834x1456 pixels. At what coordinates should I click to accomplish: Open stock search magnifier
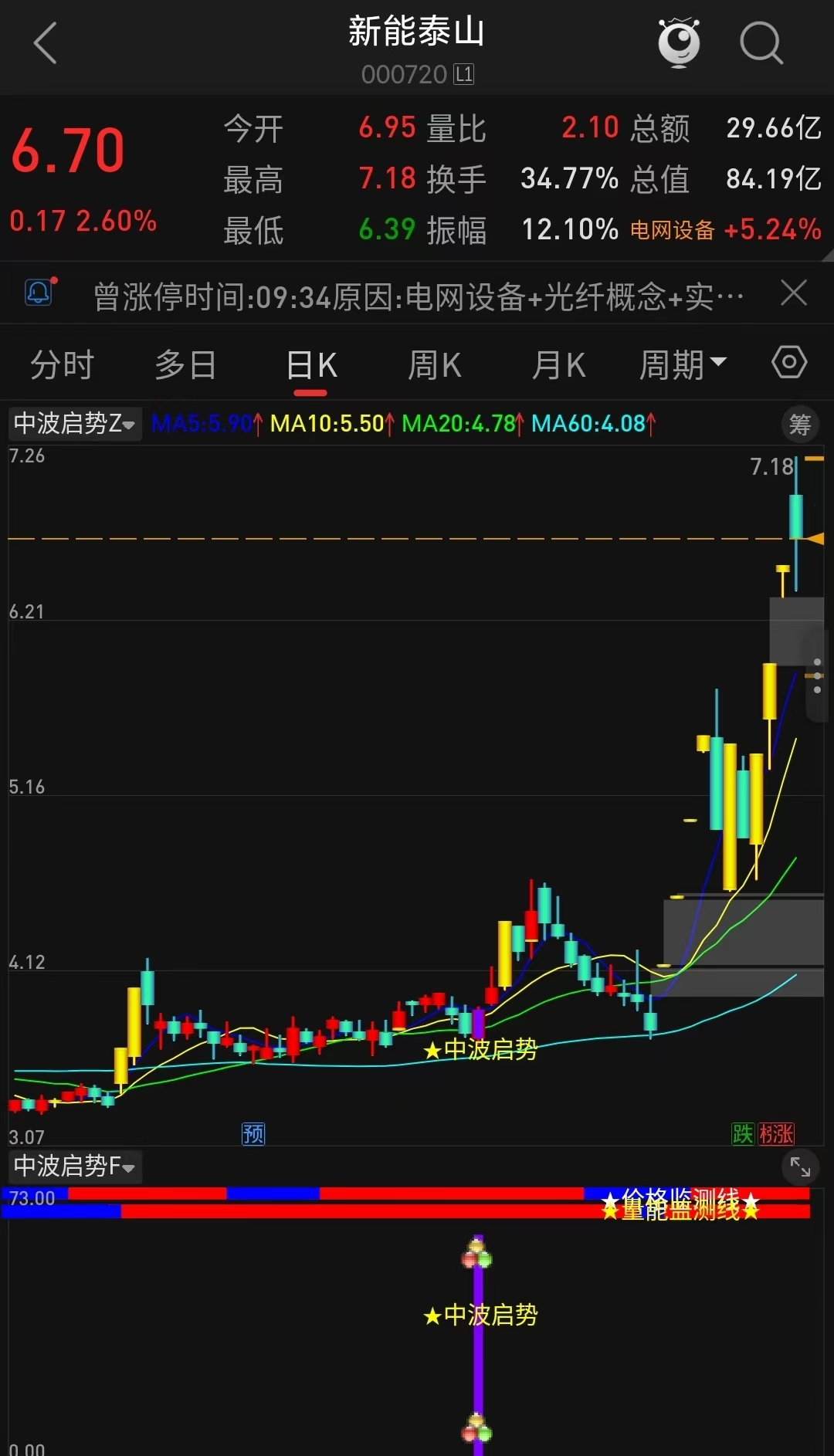[x=761, y=42]
